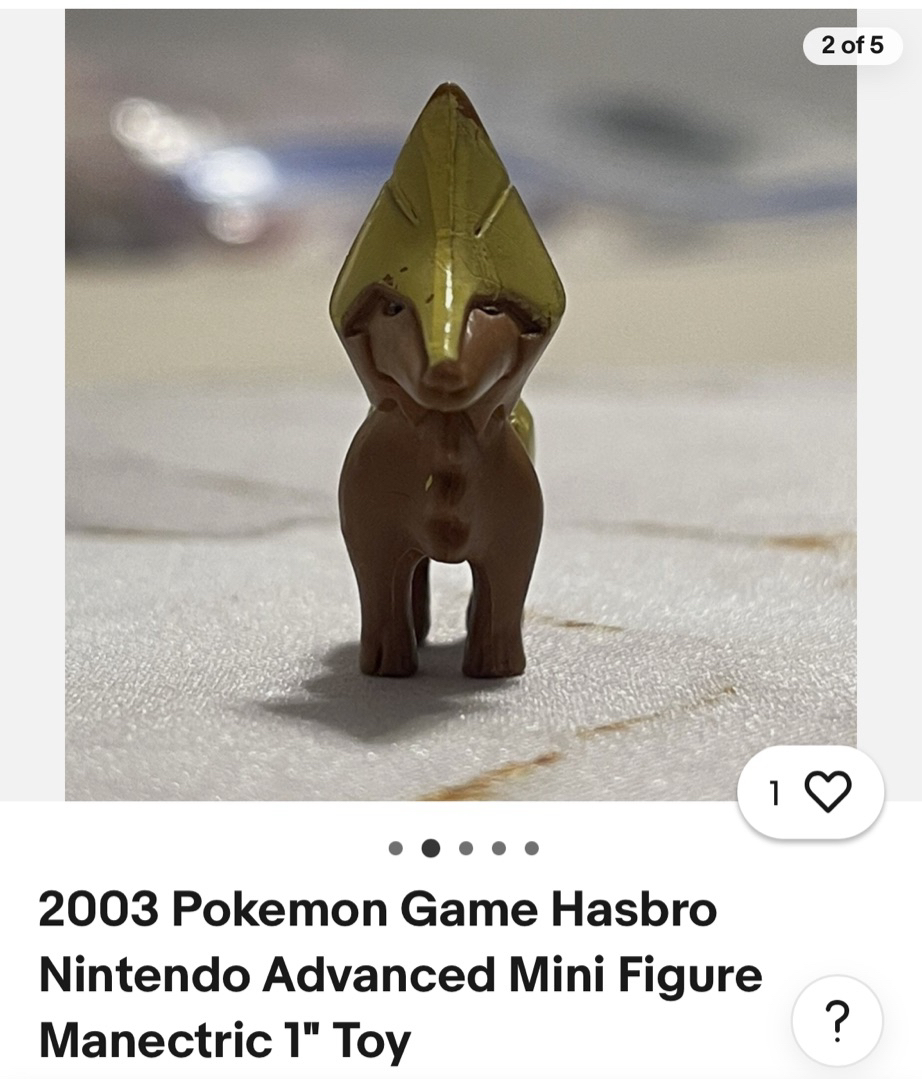Open the help question mark button

[837, 1021]
